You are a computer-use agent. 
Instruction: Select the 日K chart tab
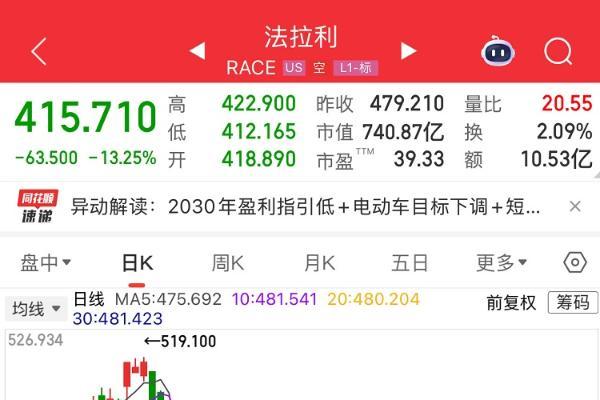137,263
